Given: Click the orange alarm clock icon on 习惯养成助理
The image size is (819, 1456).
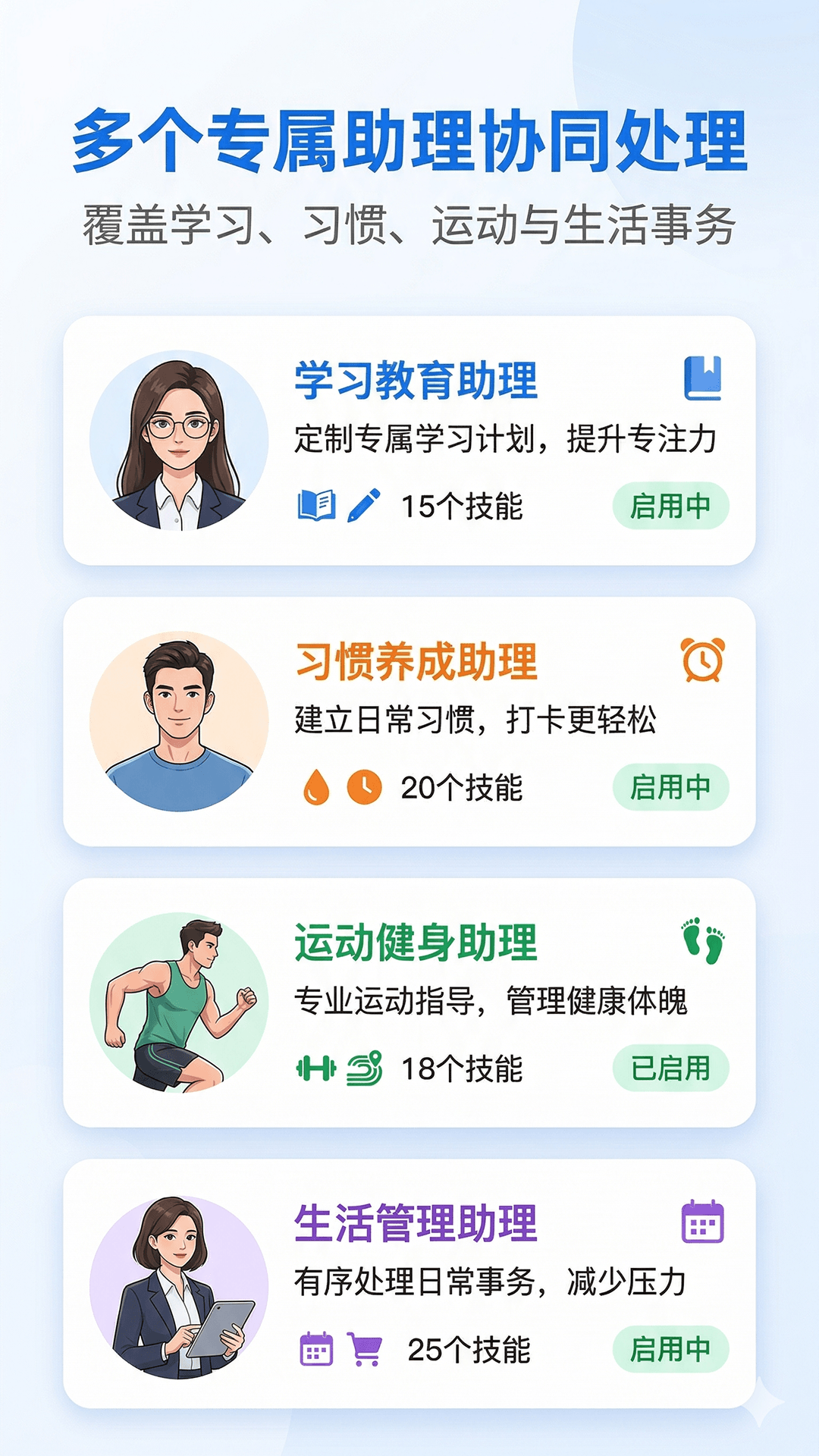Looking at the screenshot, I should [701, 661].
